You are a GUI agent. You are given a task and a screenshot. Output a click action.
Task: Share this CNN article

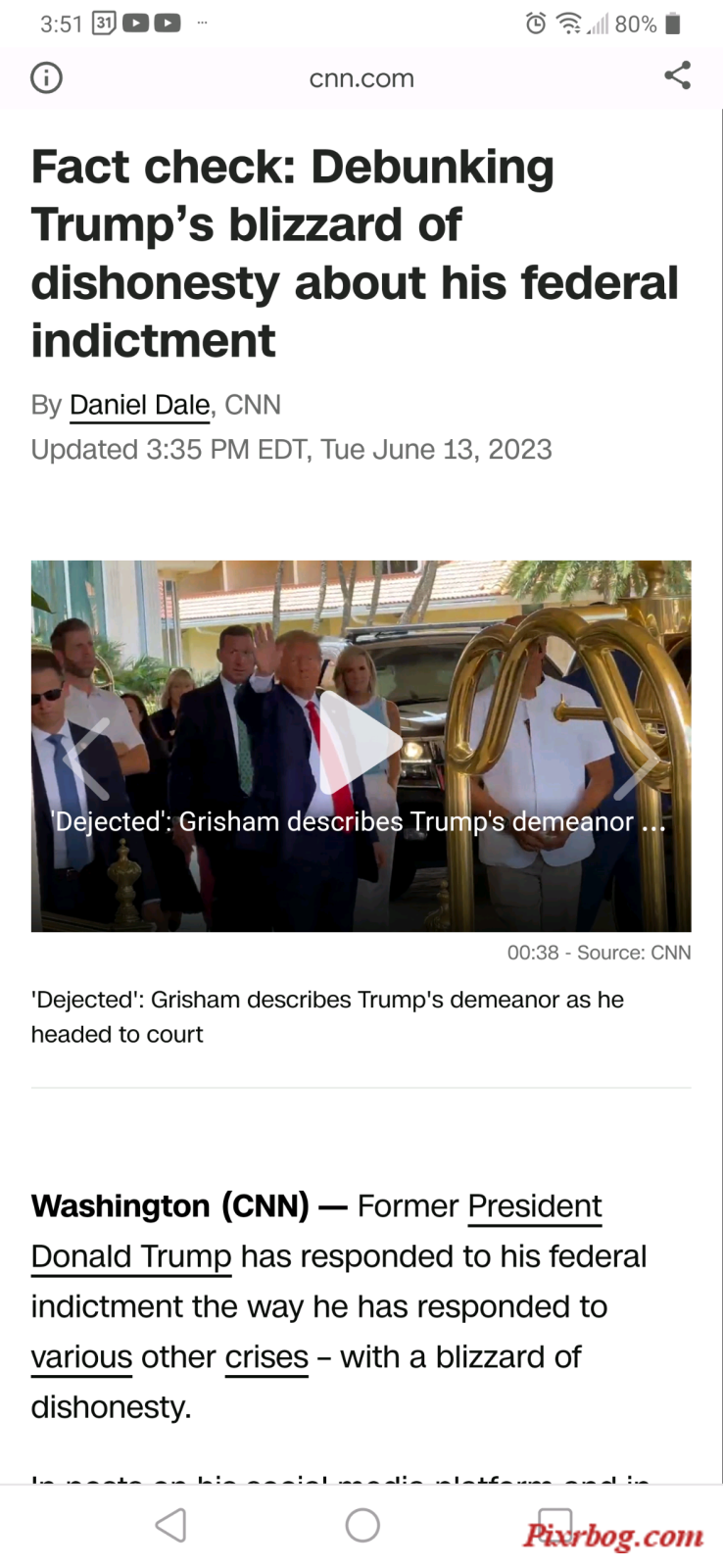(677, 76)
